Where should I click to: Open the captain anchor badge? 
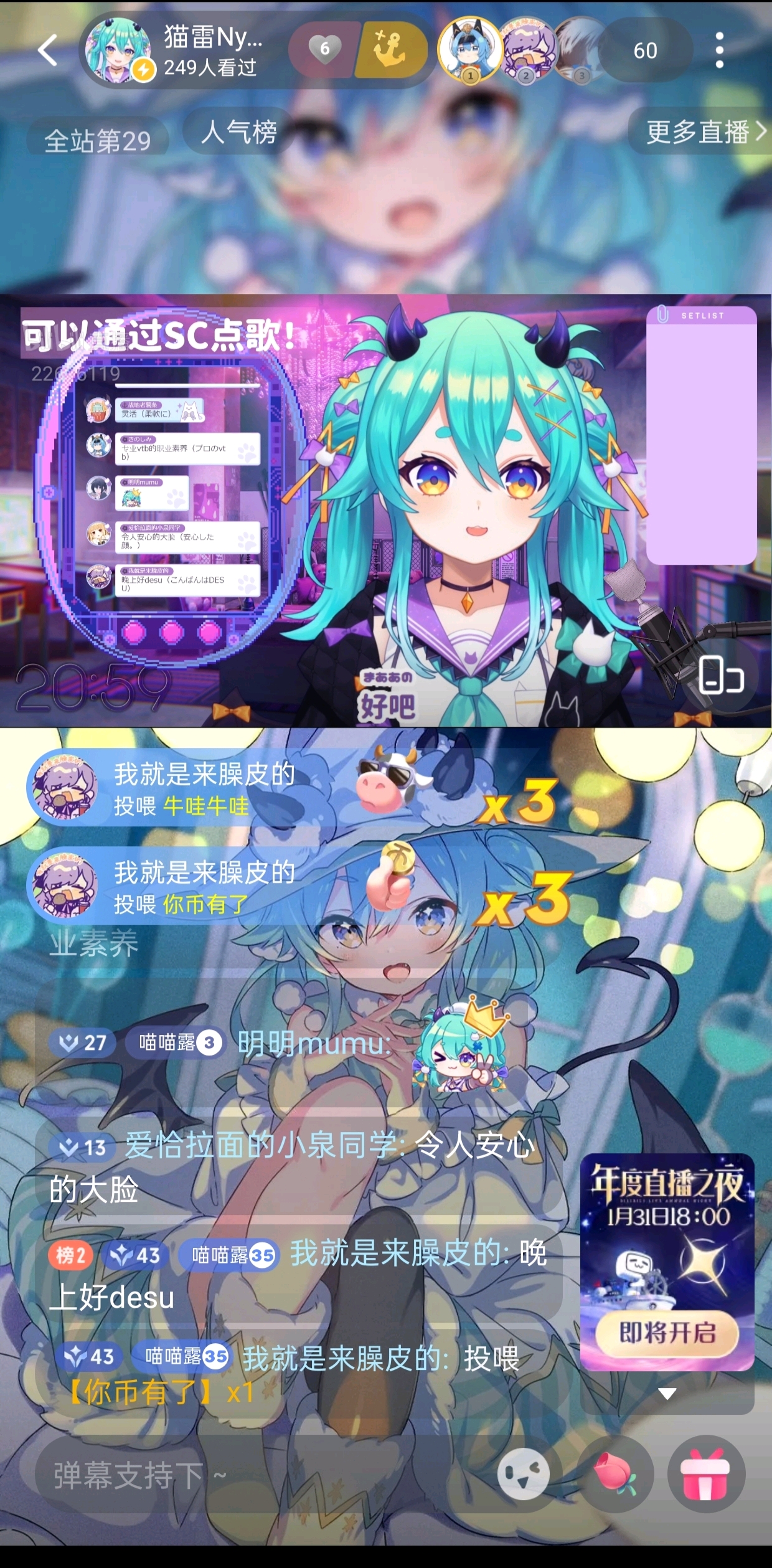click(392, 49)
